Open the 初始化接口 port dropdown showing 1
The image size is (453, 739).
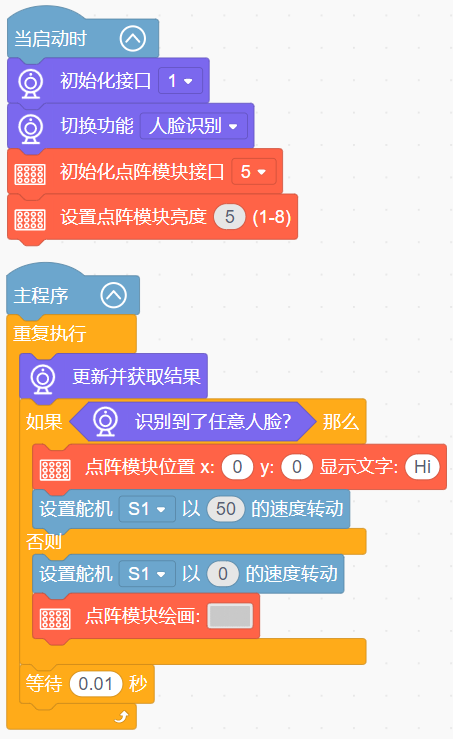click(x=181, y=81)
